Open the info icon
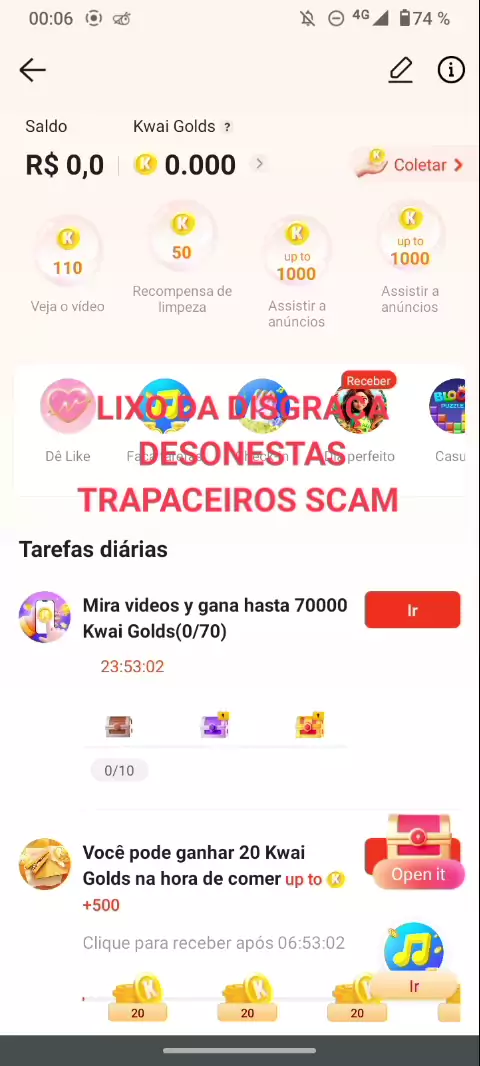 click(451, 70)
